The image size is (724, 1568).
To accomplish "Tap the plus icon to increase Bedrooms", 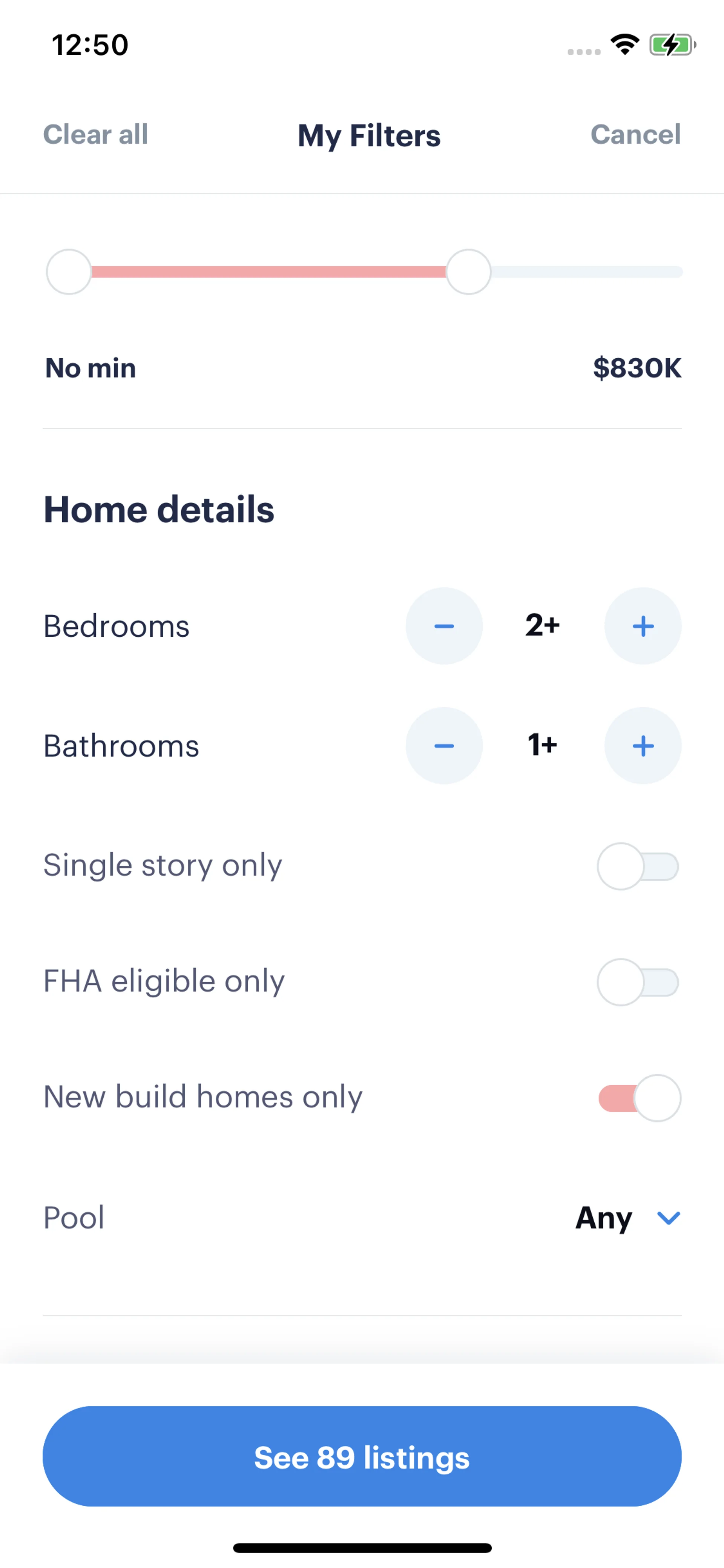I will pos(643,626).
